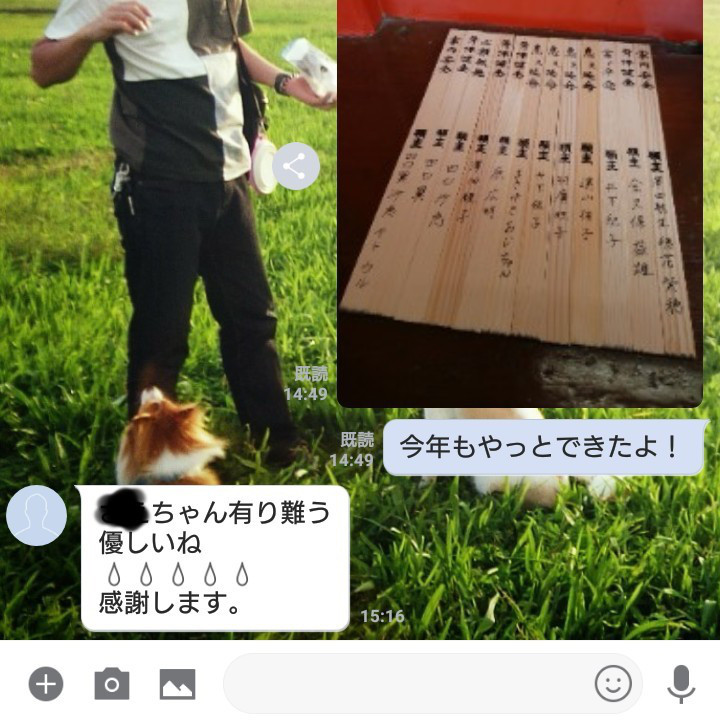Record a voice message with microphone

681,684
